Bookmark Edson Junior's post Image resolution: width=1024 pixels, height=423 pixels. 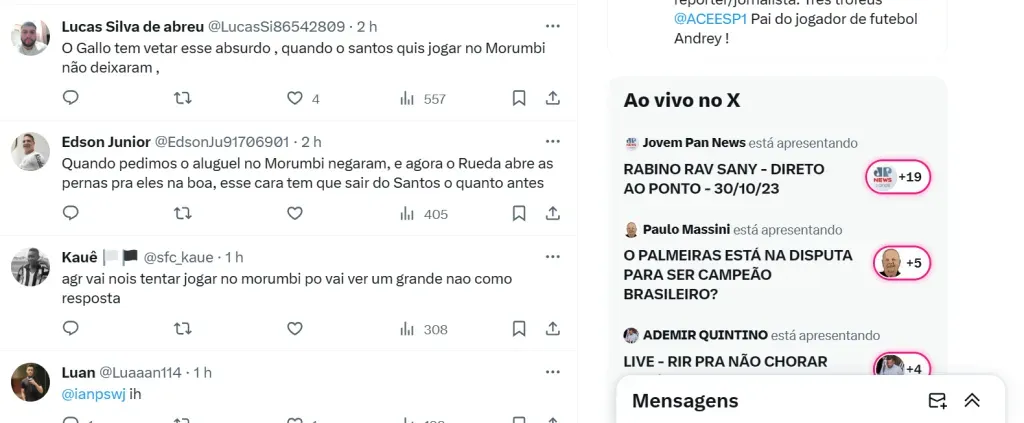[519, 213]
